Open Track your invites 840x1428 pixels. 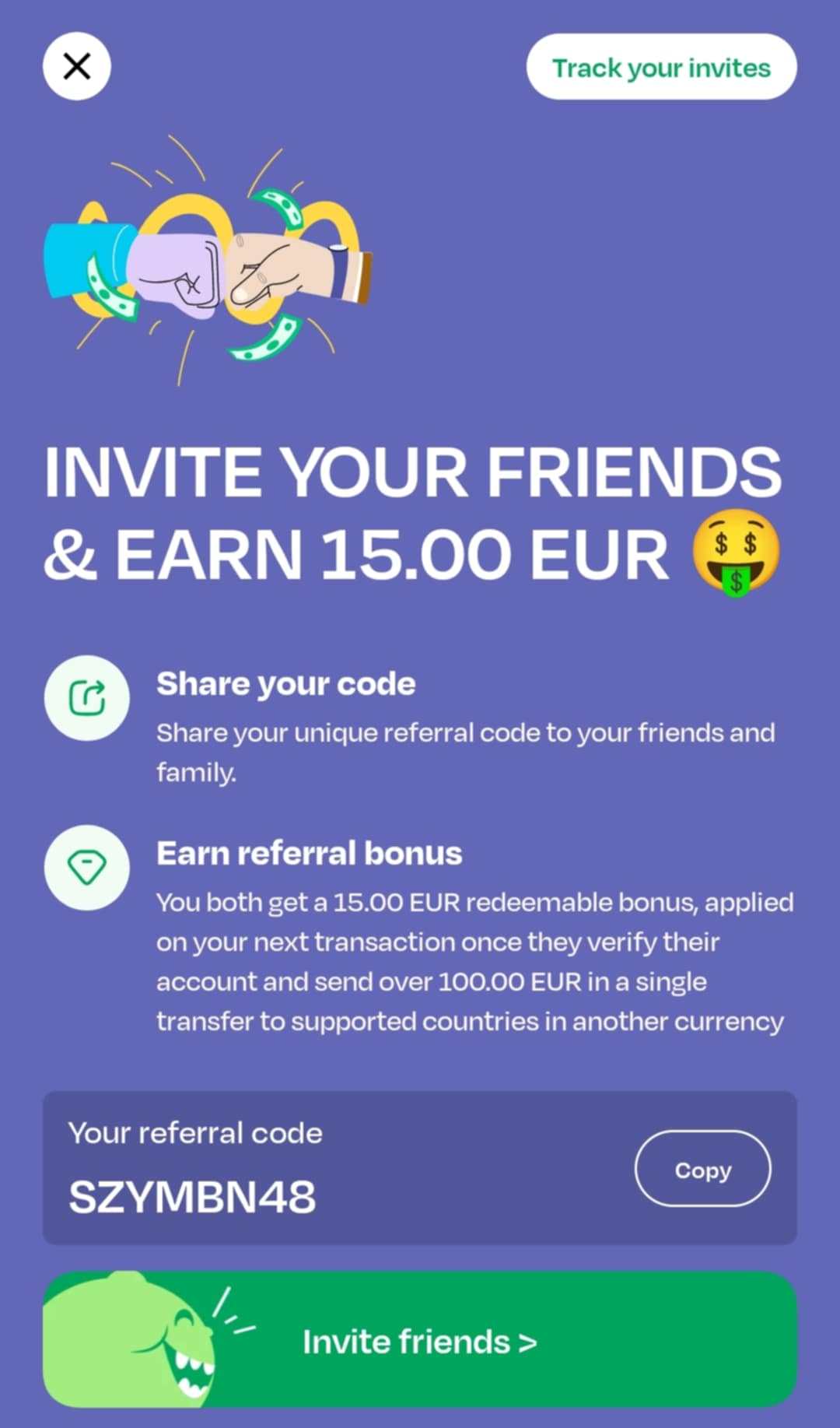click(661, 67)
